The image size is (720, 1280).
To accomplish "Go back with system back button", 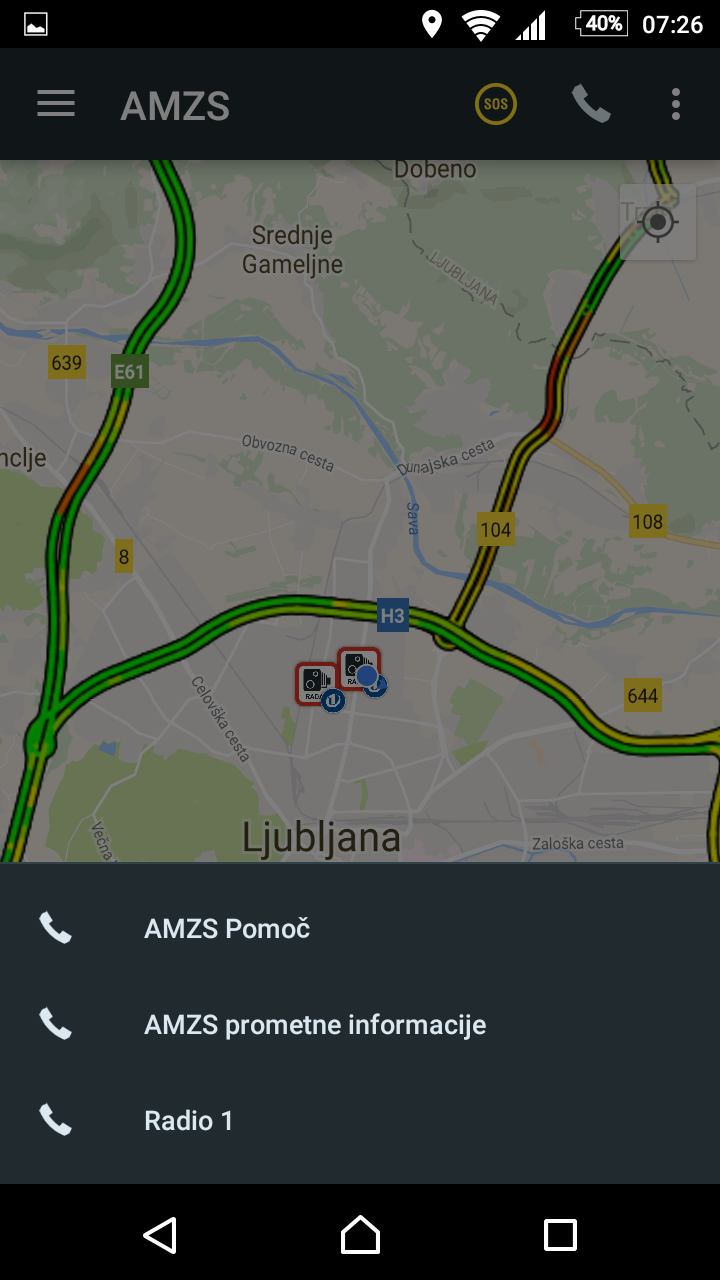I will pyautogui.click(x=160, y=1235).
